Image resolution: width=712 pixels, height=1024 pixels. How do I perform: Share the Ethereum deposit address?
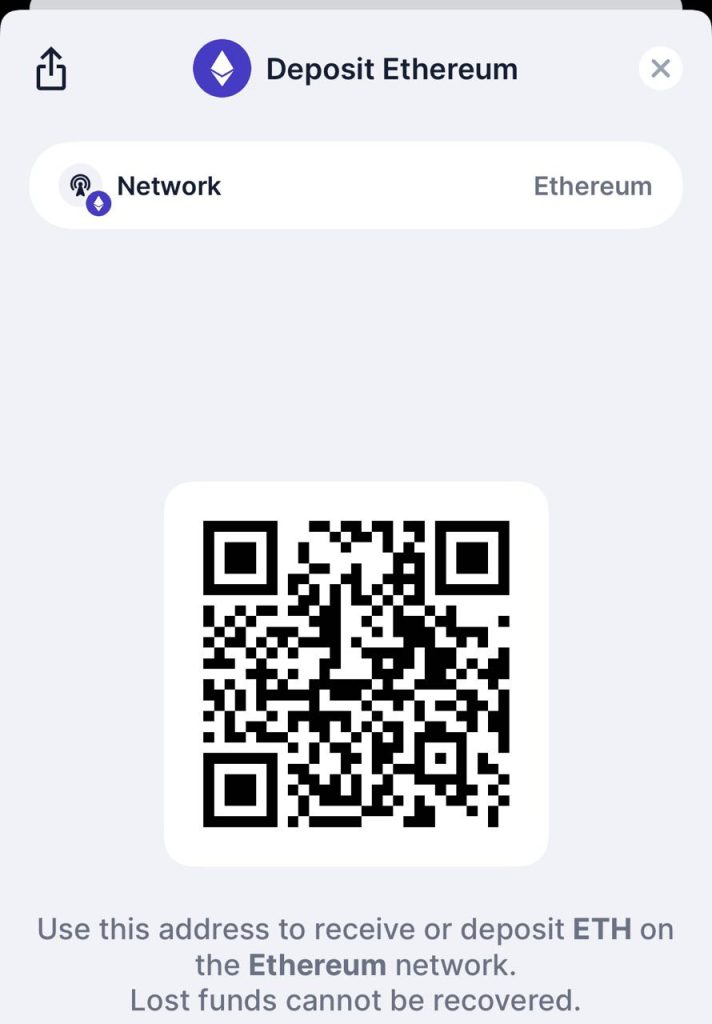tap(51, 69)
